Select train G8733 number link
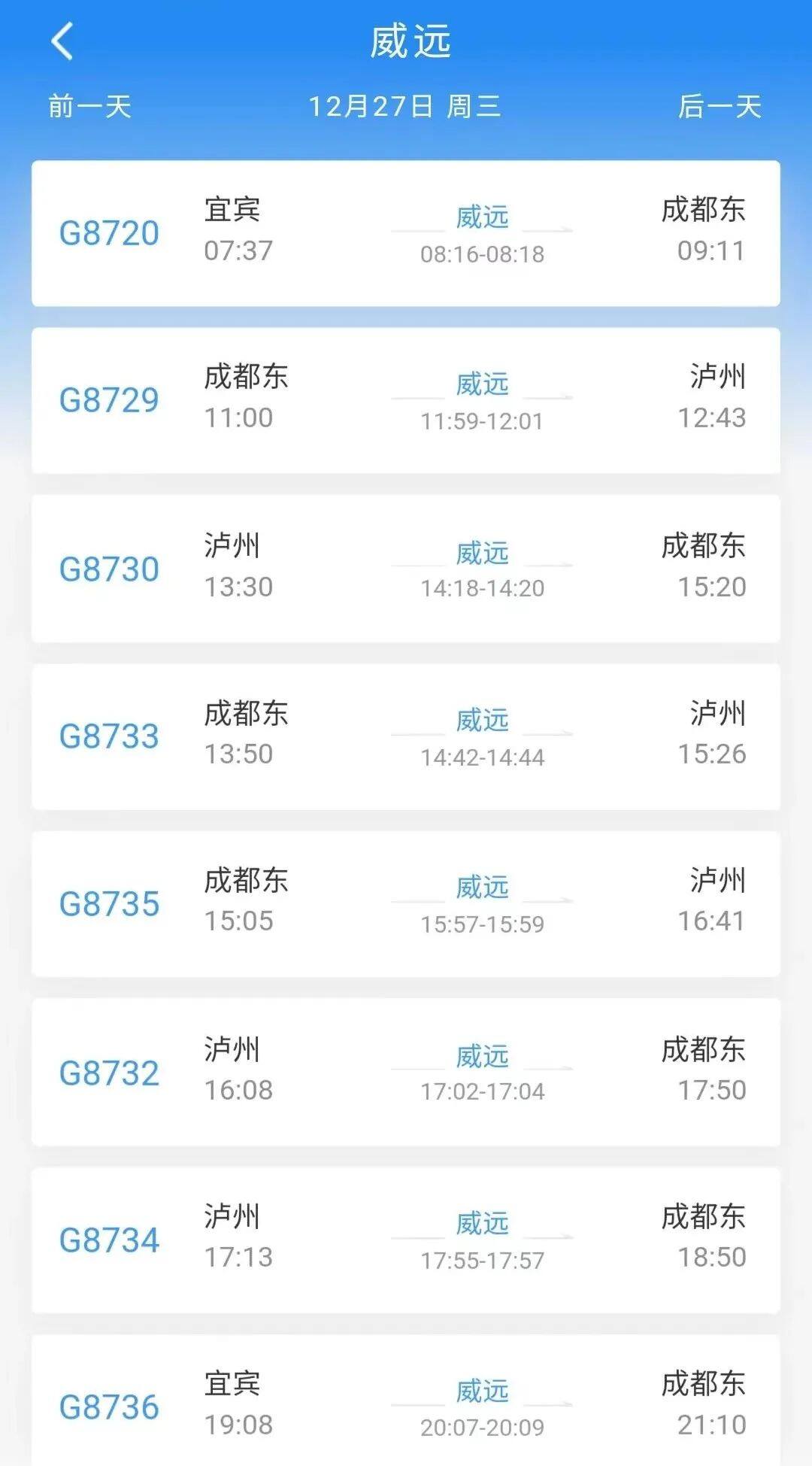 109,739
